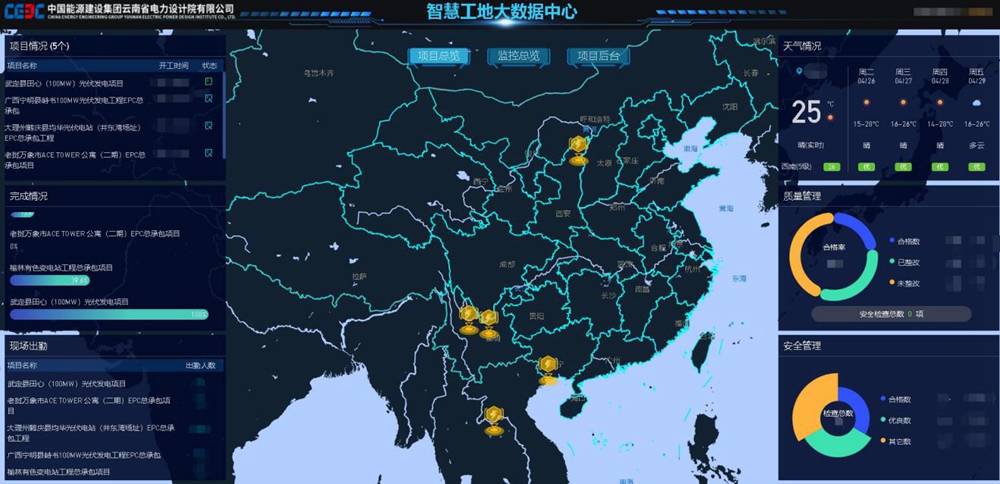Toggle the 合格数 legend in 质量管理
This screenshot has height=484, width=1000.
tap(909, 242)
